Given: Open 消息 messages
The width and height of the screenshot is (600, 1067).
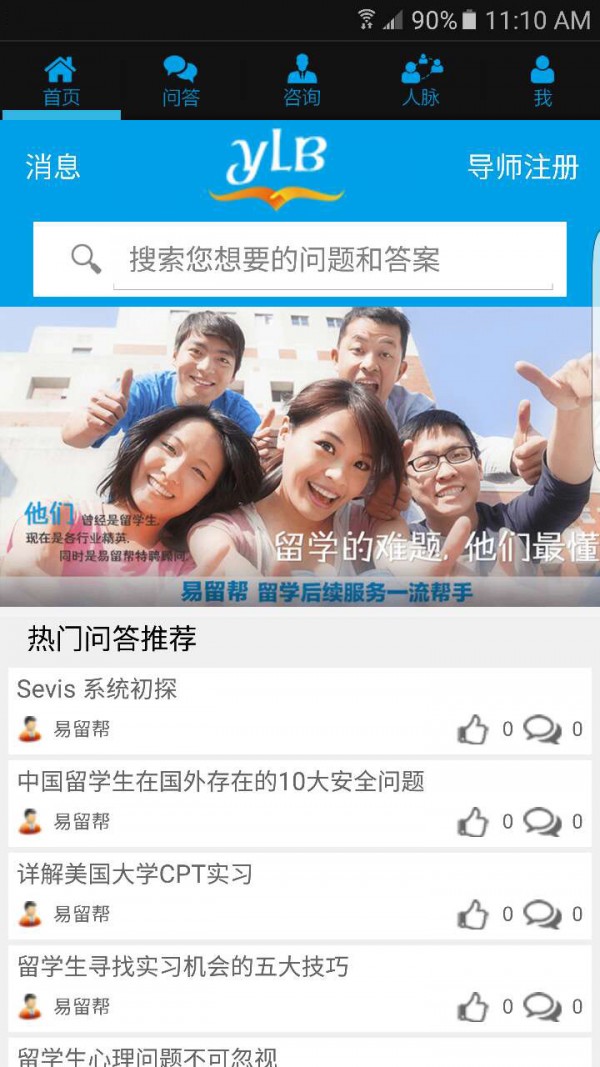Looking at the screenshot, I should click(53, 166).
